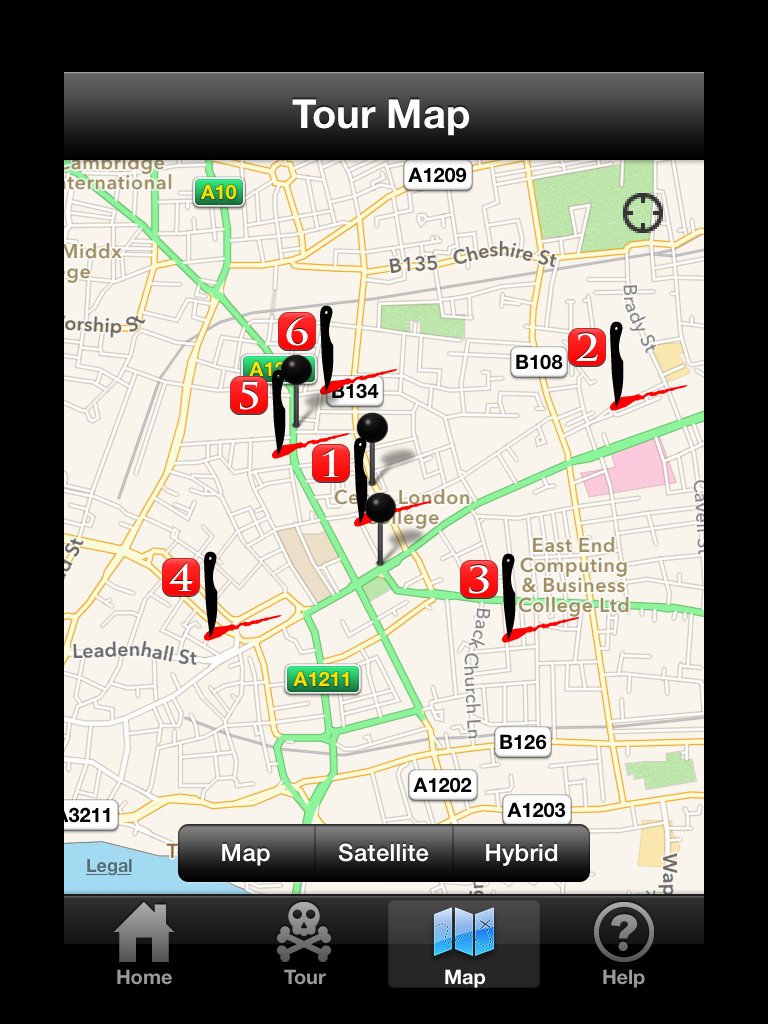Select the standard Map view

point(246,853)
